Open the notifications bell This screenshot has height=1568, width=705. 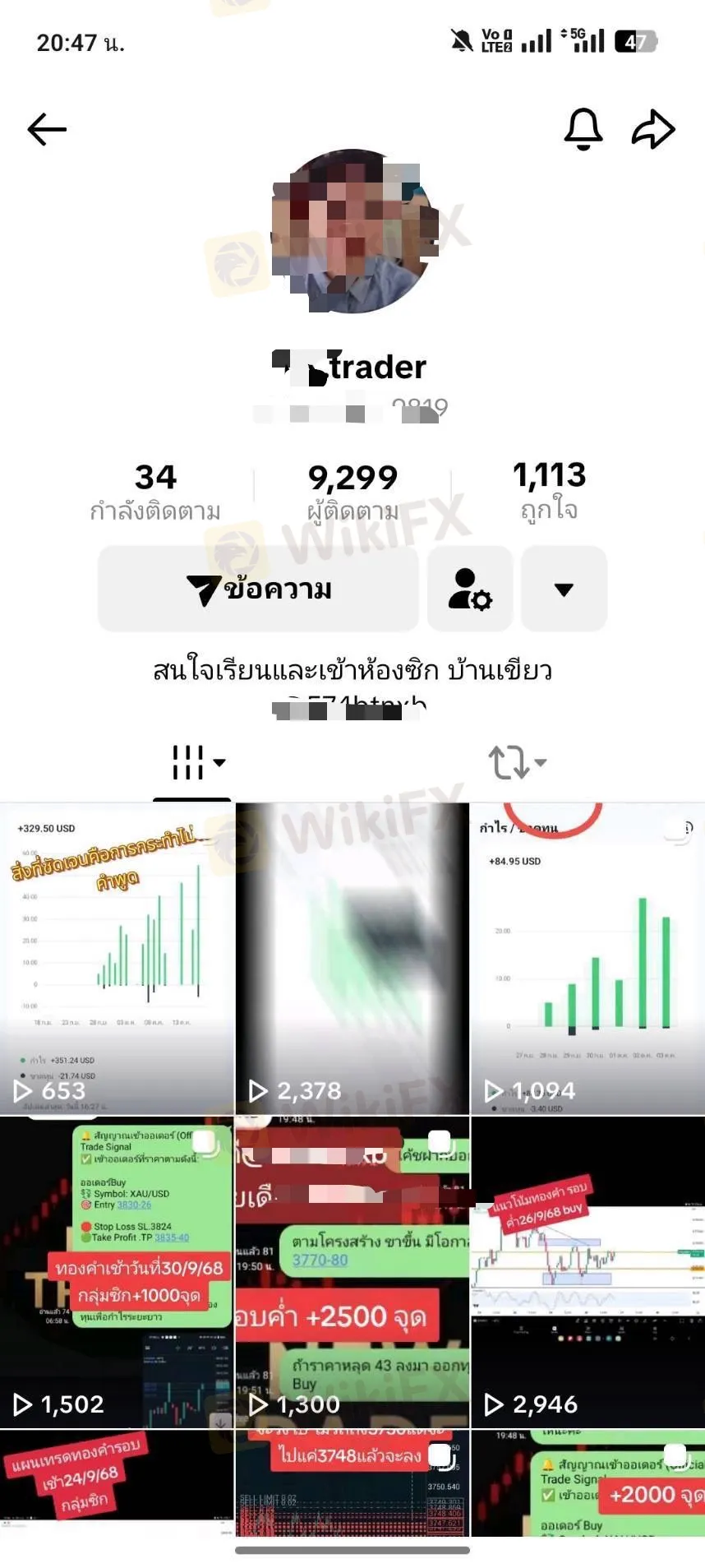583,129
